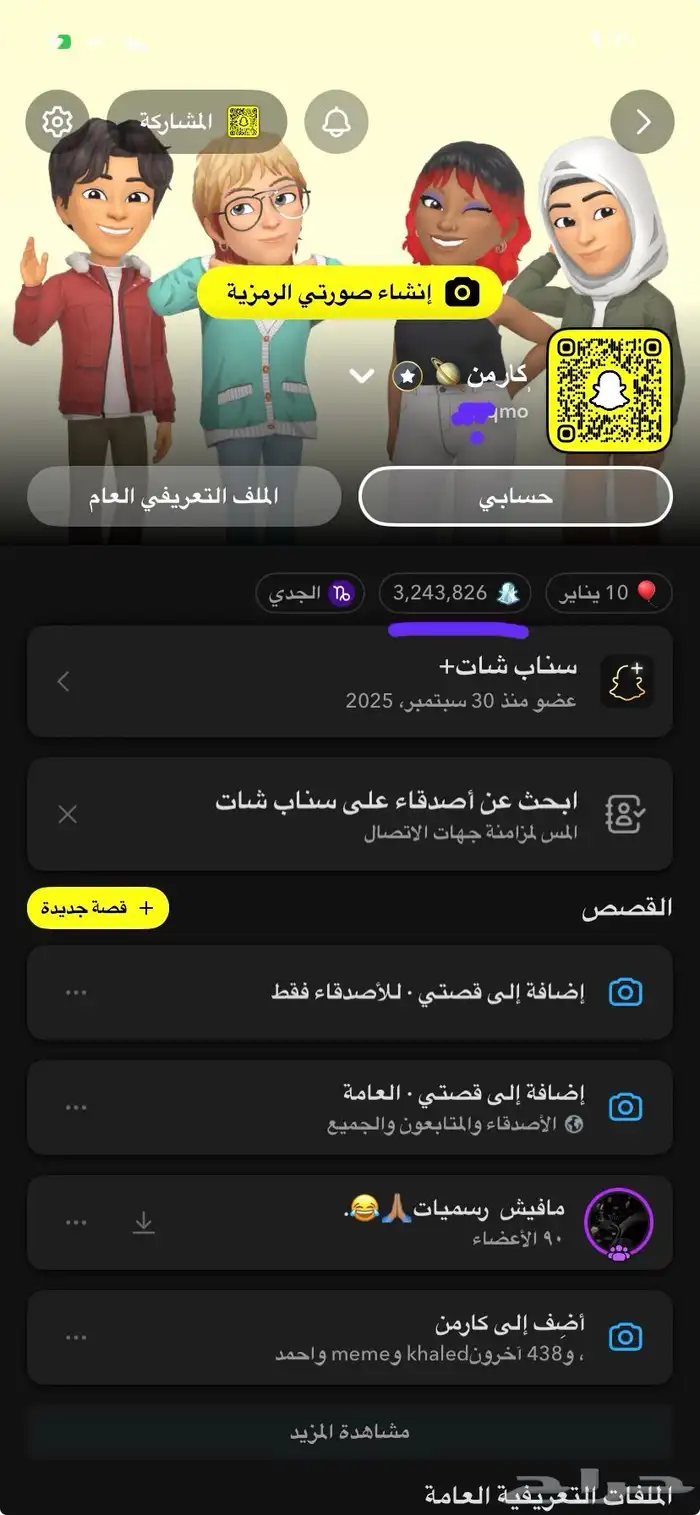
Task: Tap مشاهدة المزيد to see more
Action: pyautogui.click(x=349, y=1432)
